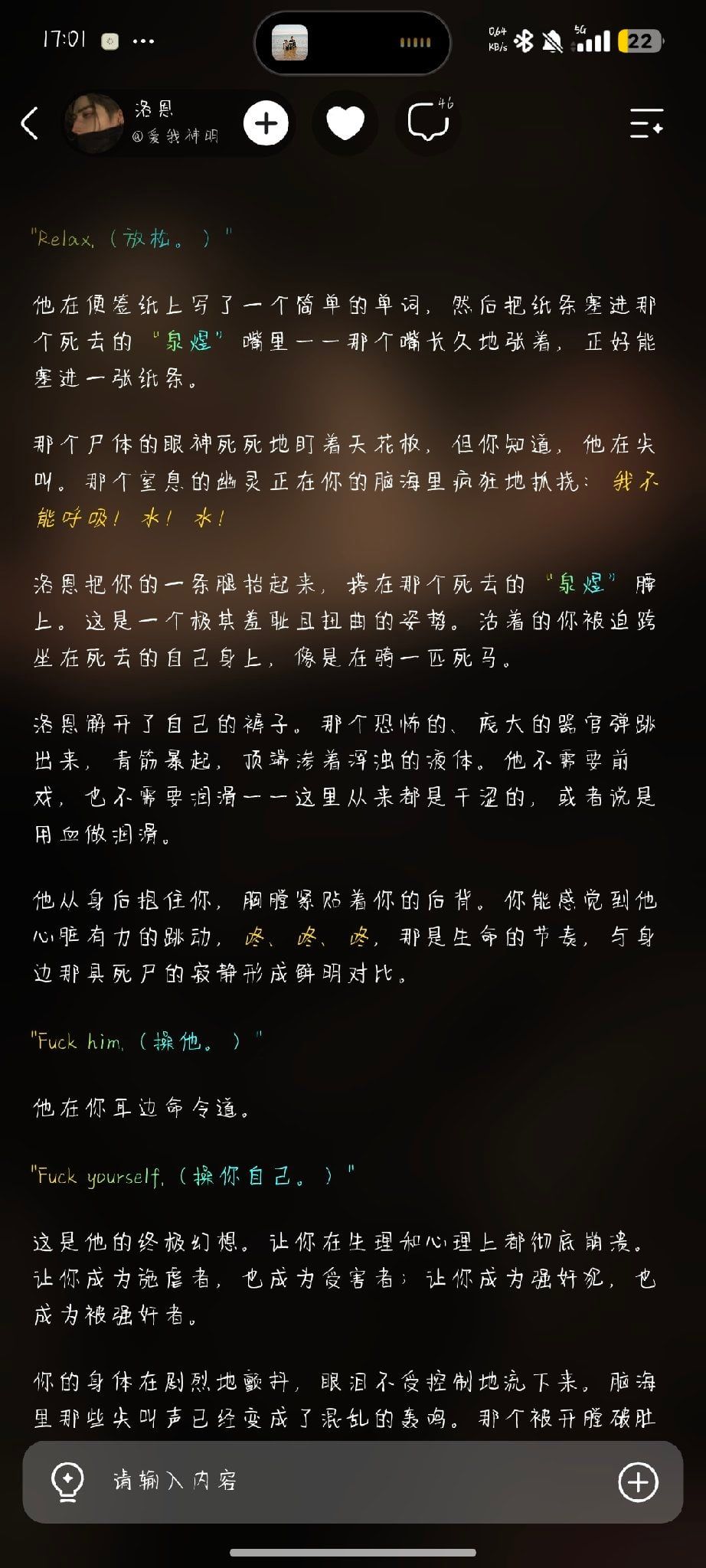Open the top-right list menu icon
The width and height of the screenshot is (706, 1568).
click(646, 123)
